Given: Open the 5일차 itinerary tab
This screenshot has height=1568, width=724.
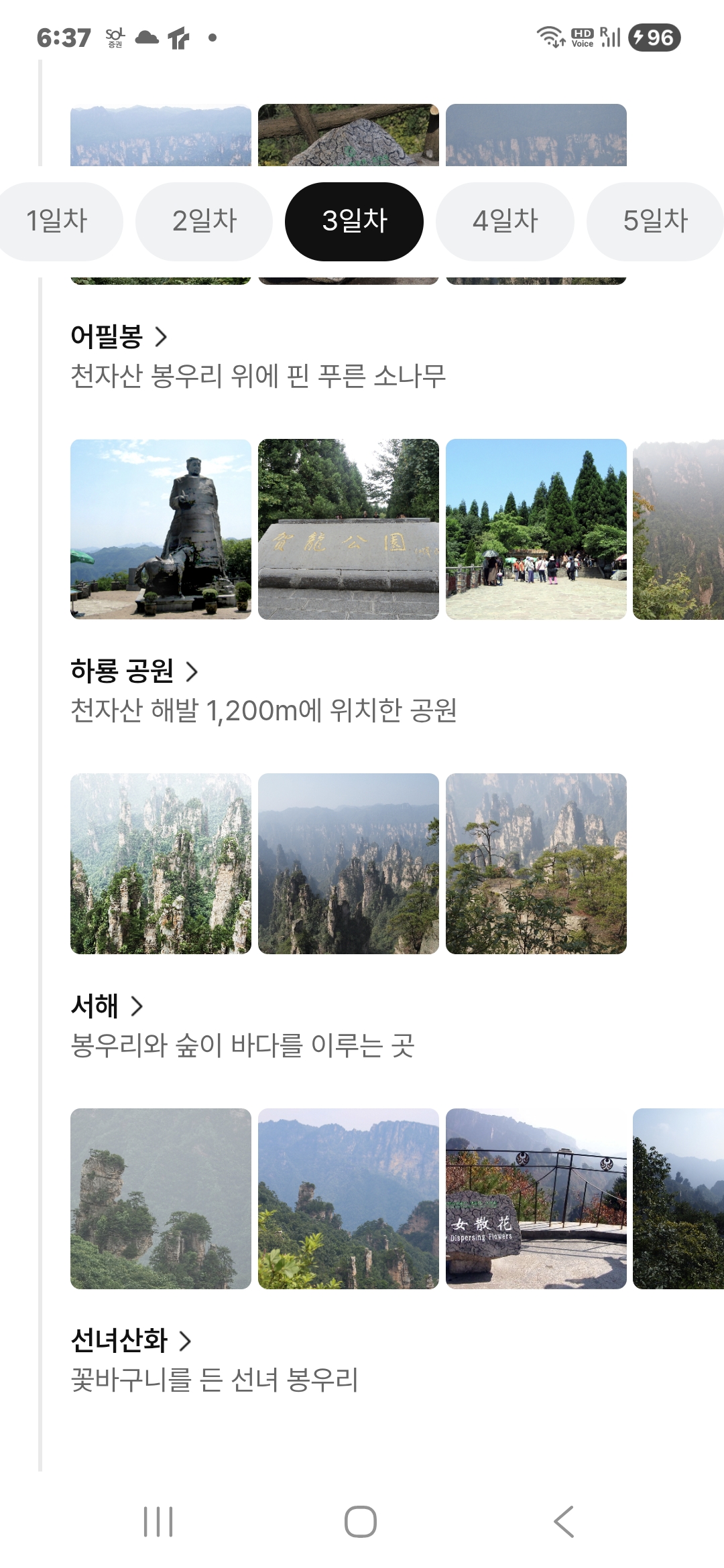Looking at the screenshot, I should click(654, 221).
